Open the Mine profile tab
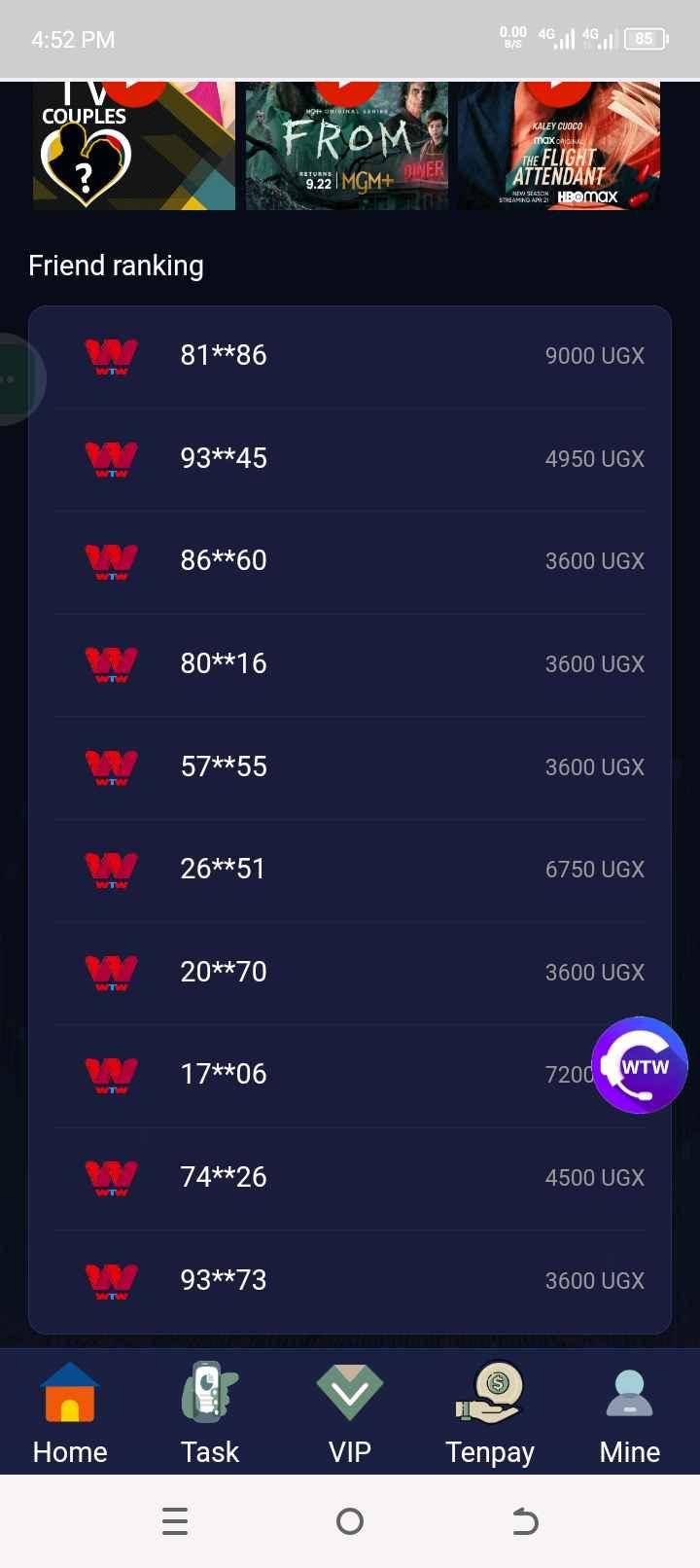Viewport: 700px width, 1568px height. tap(629, 1413)
